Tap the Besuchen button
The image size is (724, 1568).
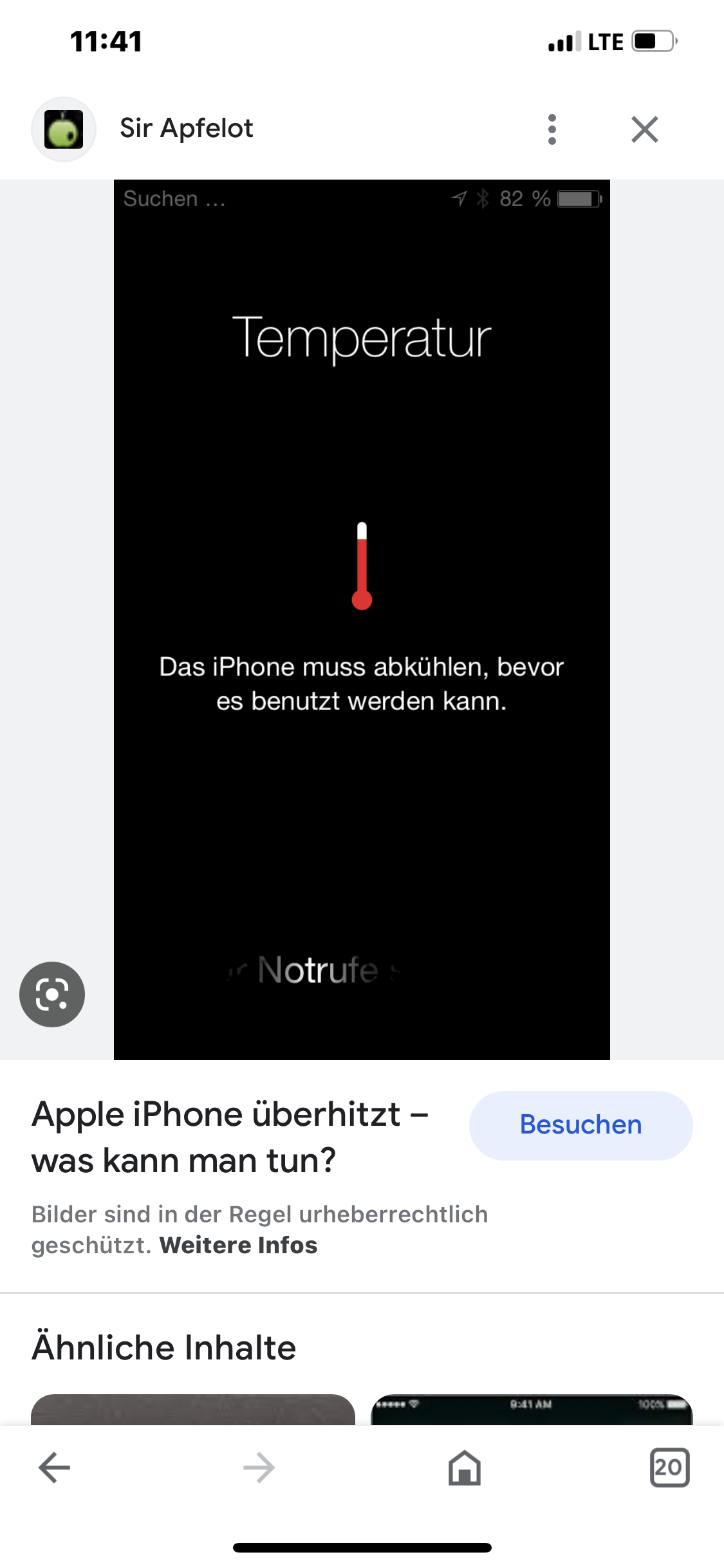pyautogui.click(x=580, y=1125)
